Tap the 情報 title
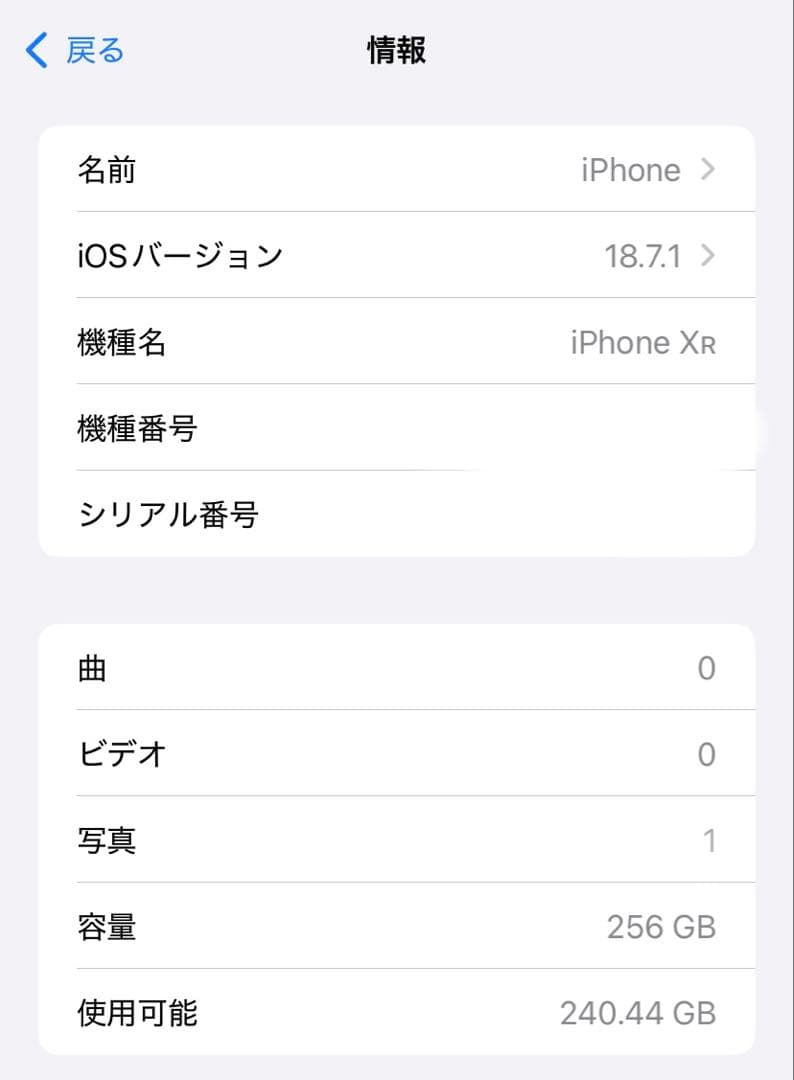The image size is (794, 1080). [x=397, y=50]
